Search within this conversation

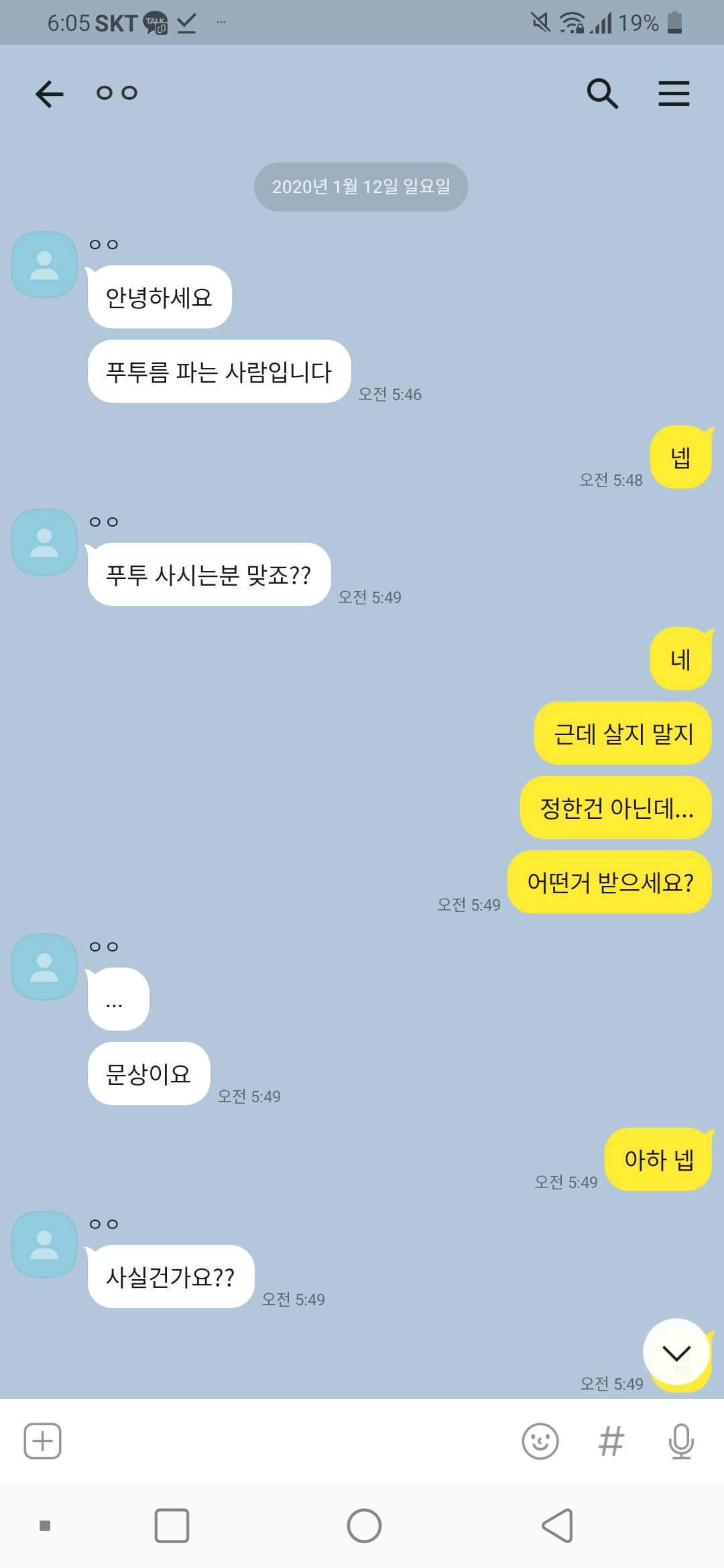[602, 94]
